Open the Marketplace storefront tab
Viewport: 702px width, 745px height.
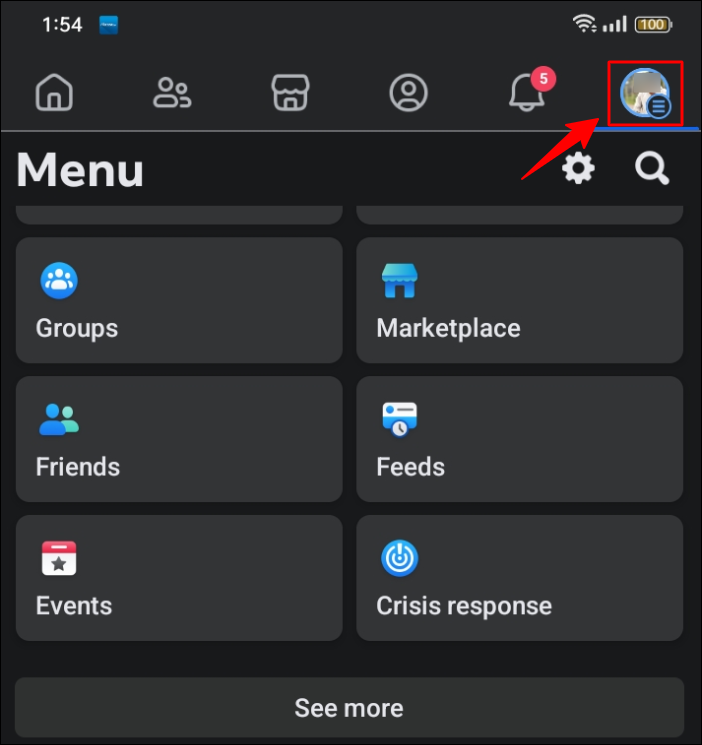(x=290, y=93)
